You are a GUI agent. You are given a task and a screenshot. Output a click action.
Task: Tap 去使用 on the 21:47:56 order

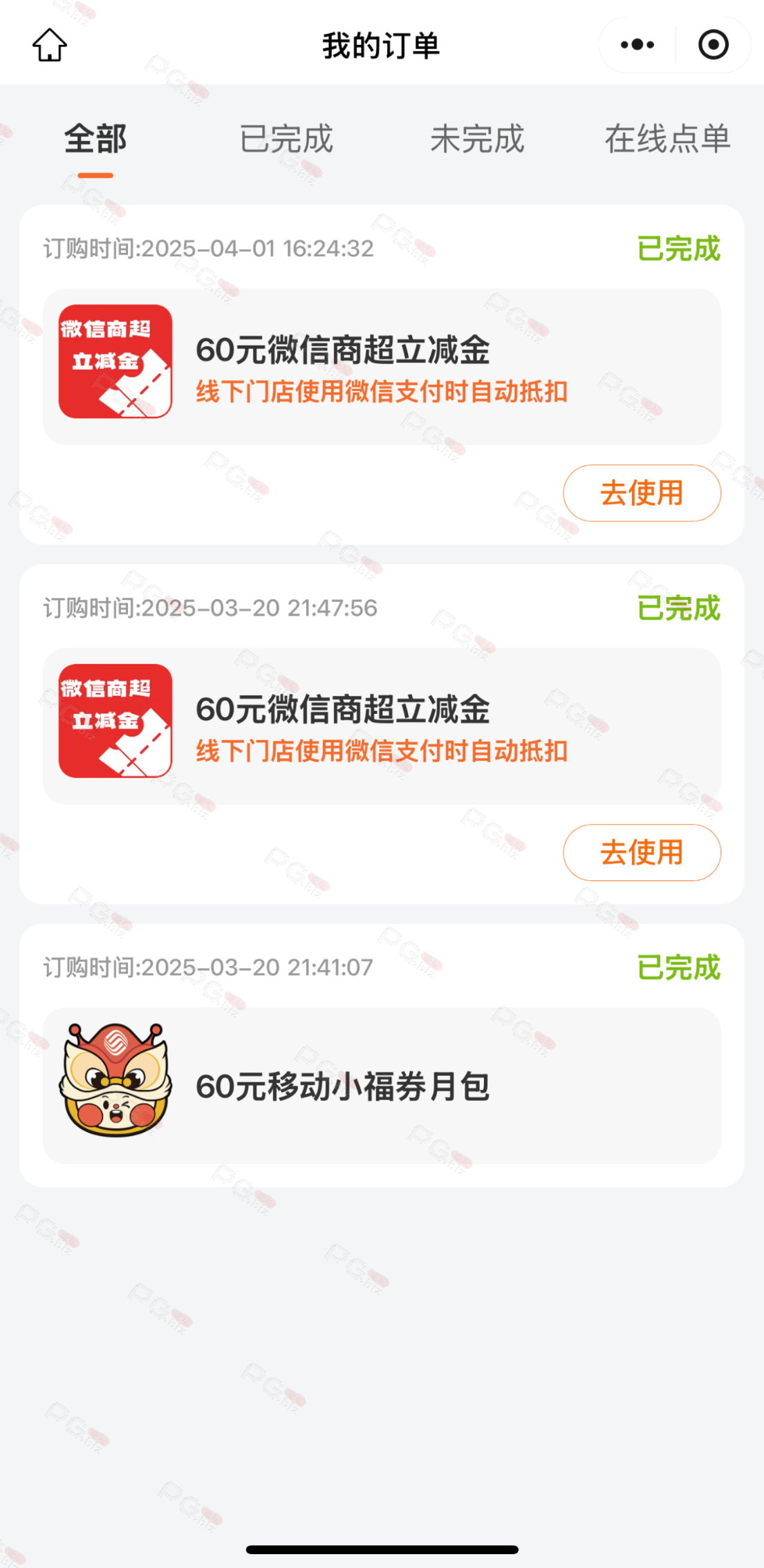(642, 852)
